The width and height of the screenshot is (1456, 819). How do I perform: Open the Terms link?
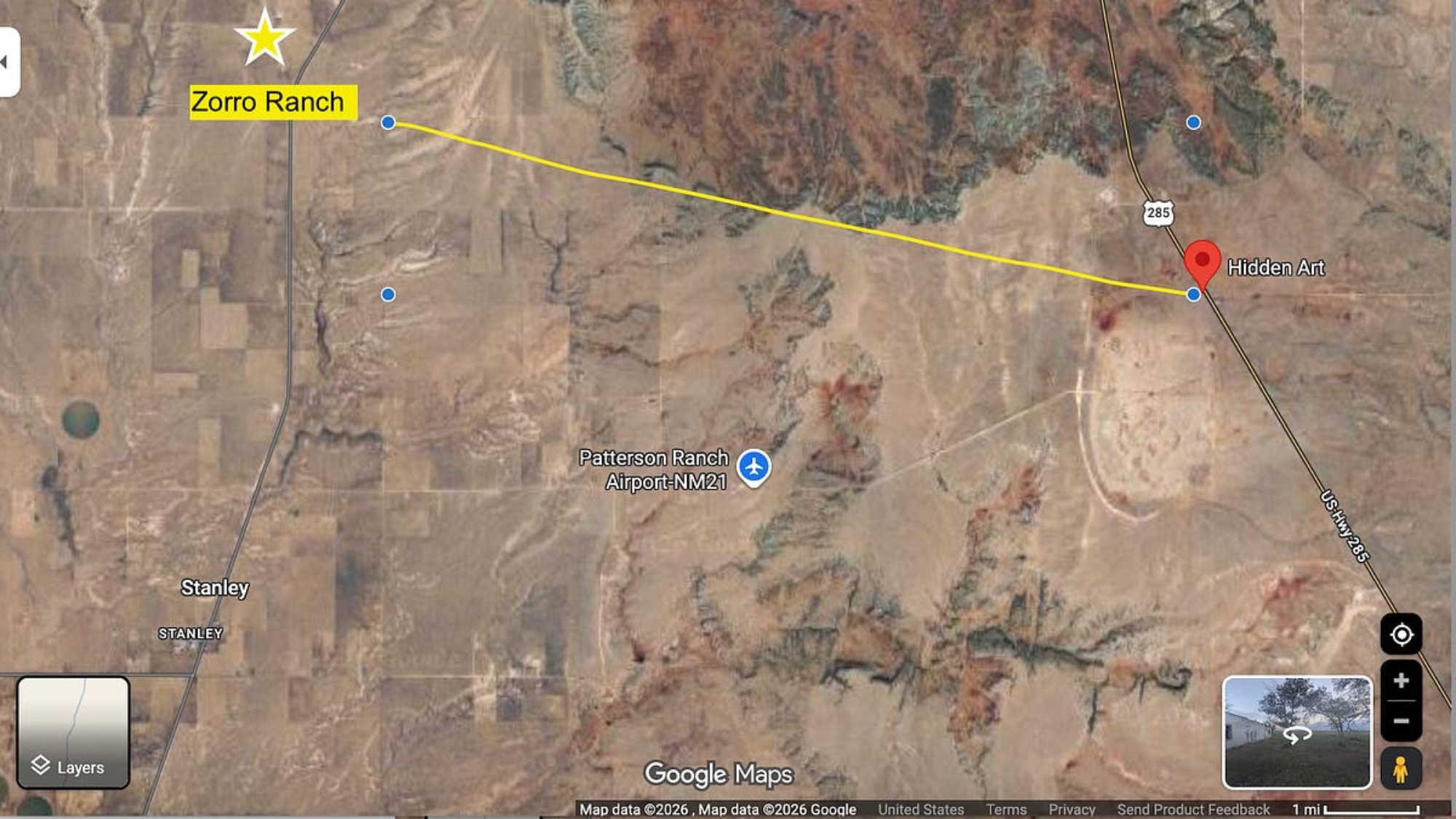pos(1006,810)
